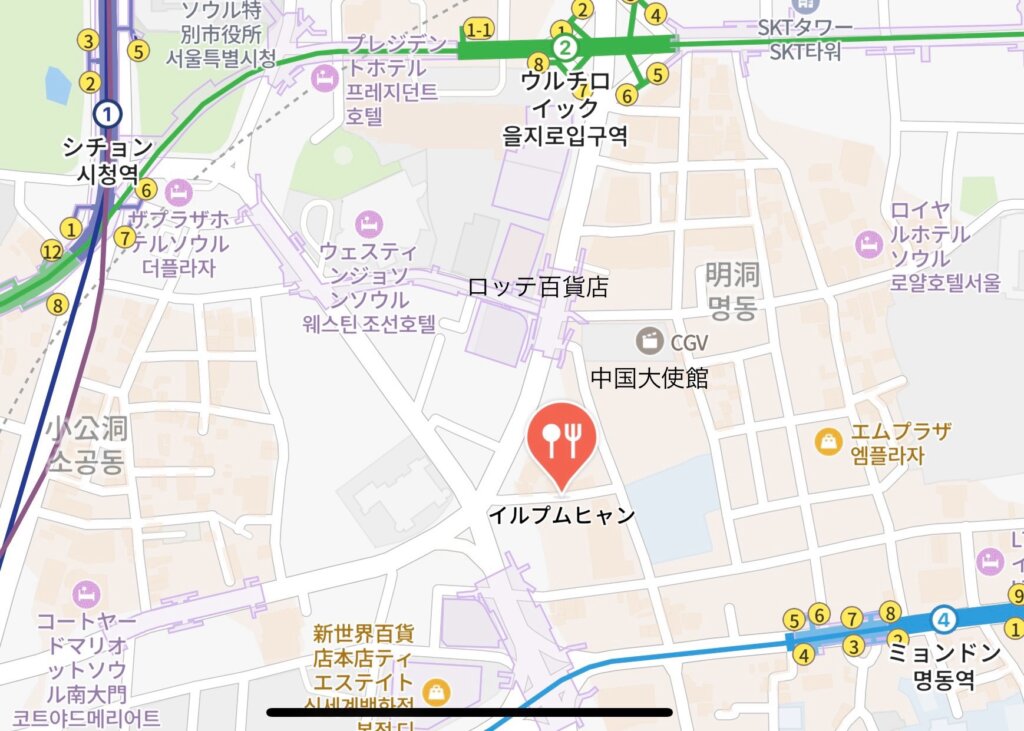
Task: Select the エムプラザ shopping marker
Action: (828, 440)
